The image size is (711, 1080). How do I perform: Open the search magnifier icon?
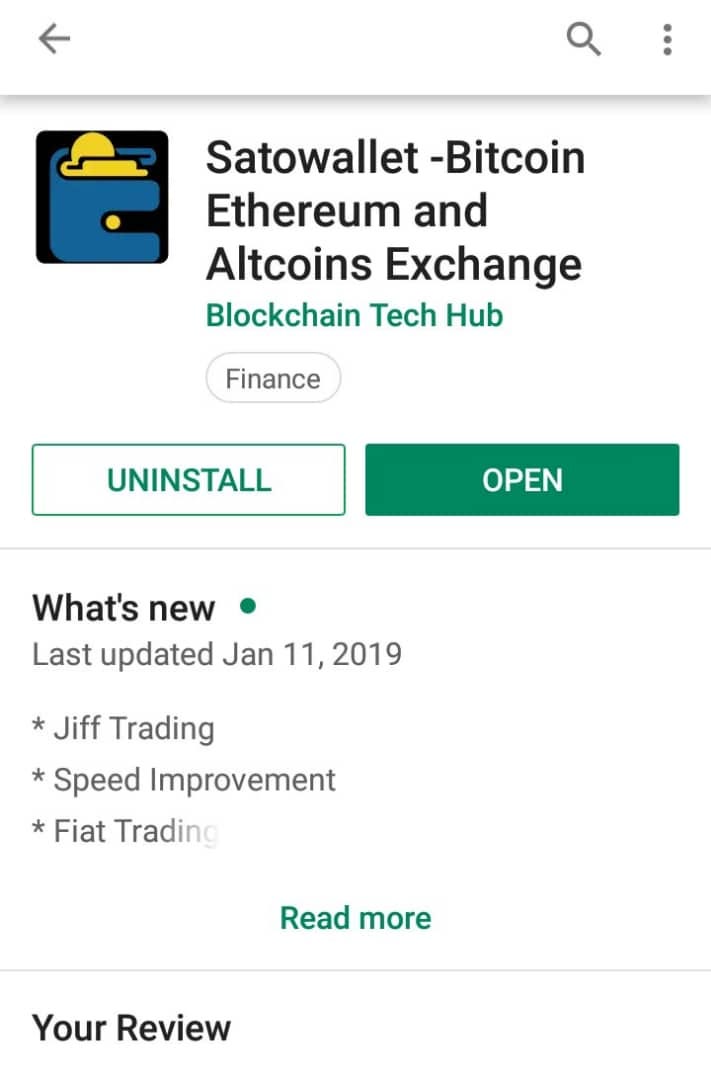point(583,39)
